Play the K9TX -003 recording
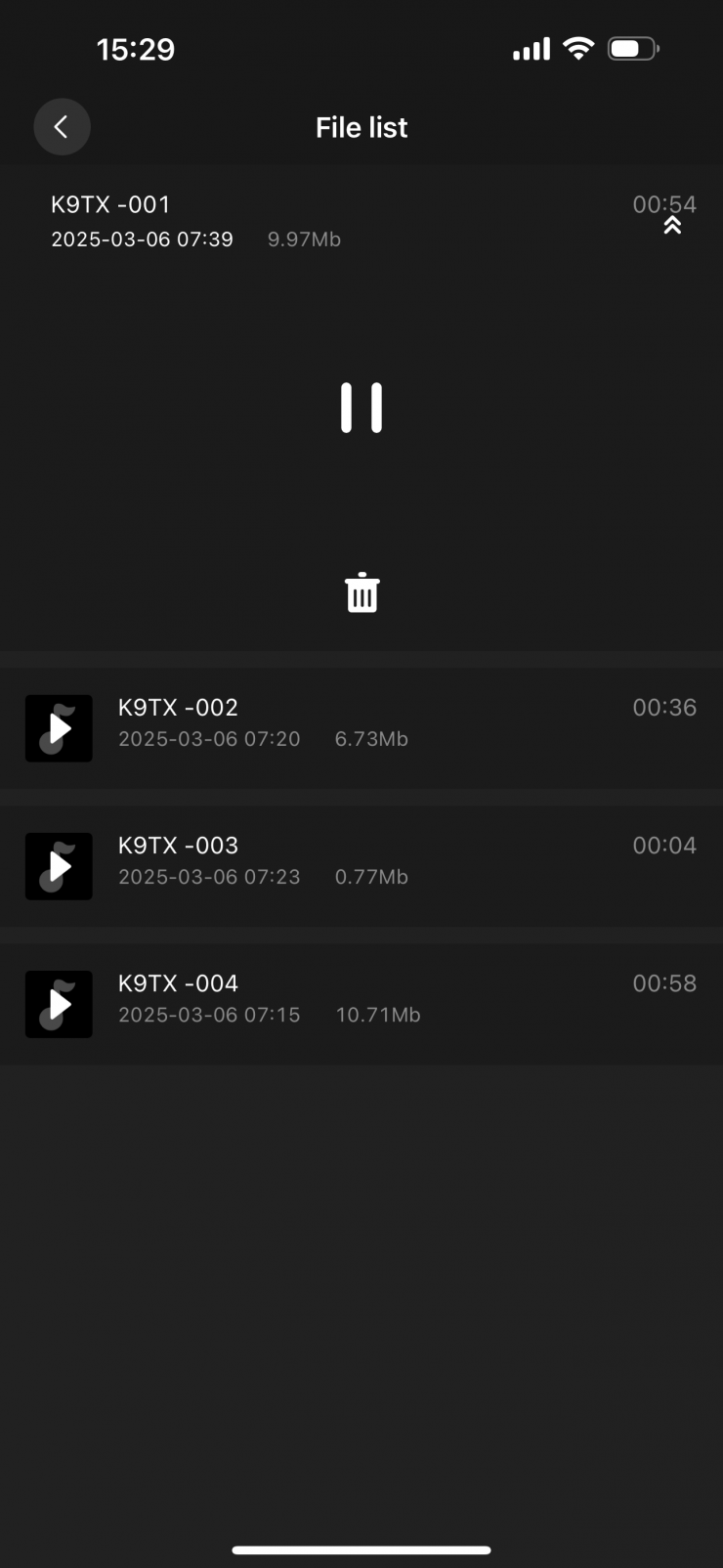Screen dimensions: 723x1568 tap(59, 866)
